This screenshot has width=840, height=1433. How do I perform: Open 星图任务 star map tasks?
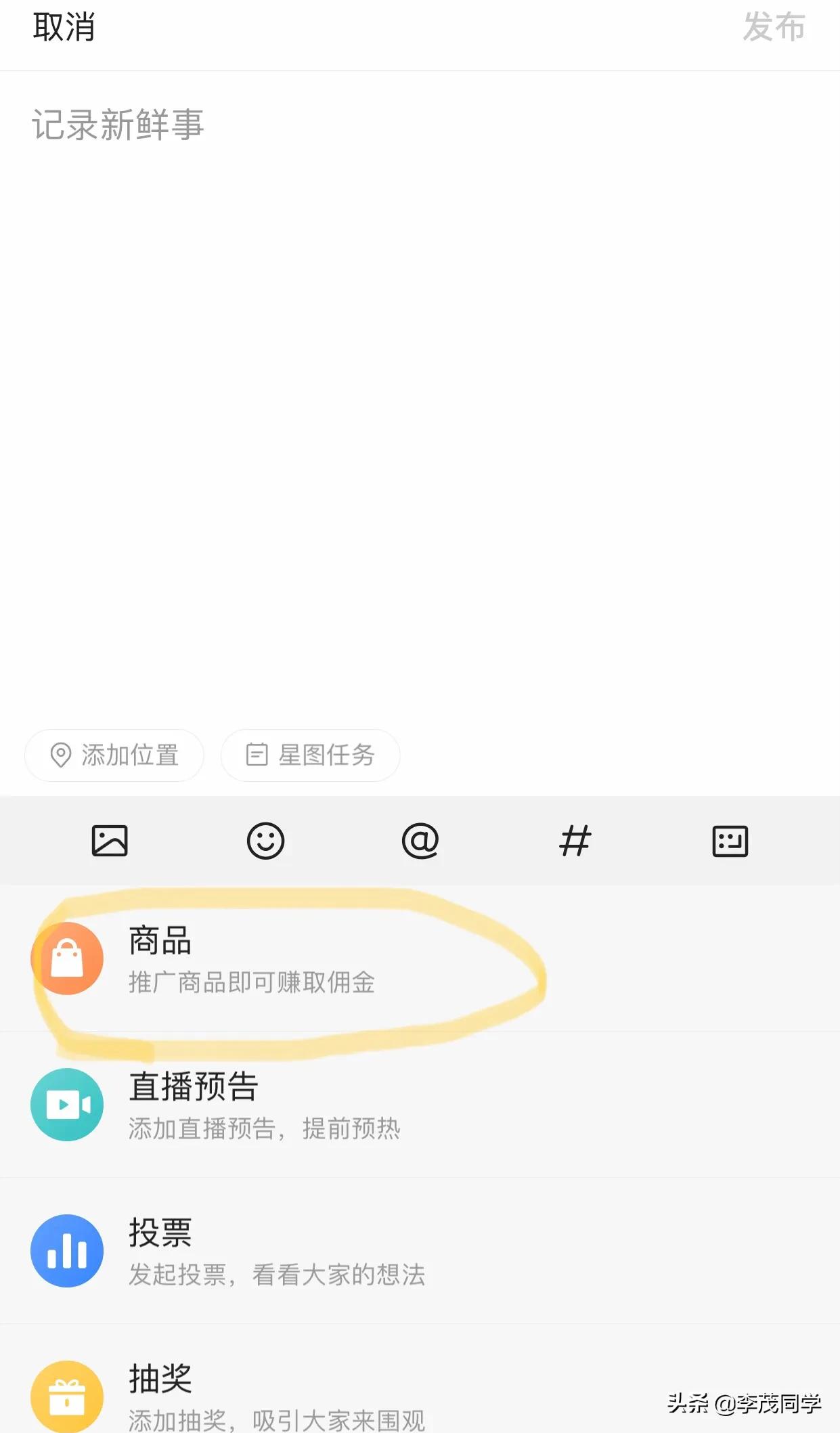310,756
